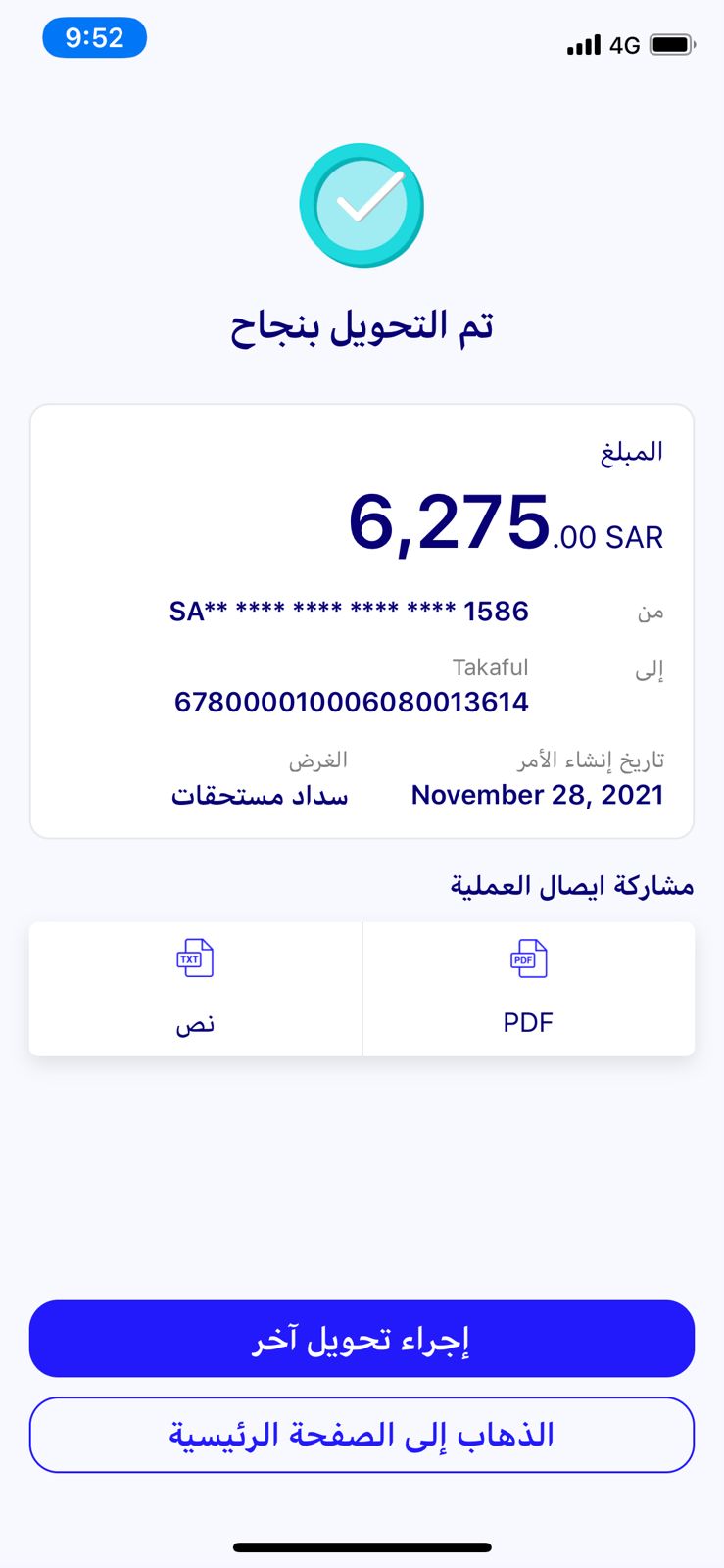Tap إجراء تحويل آخر to make another transfer
Viewport: 724px width, 1568px height.
point(362,1339)
